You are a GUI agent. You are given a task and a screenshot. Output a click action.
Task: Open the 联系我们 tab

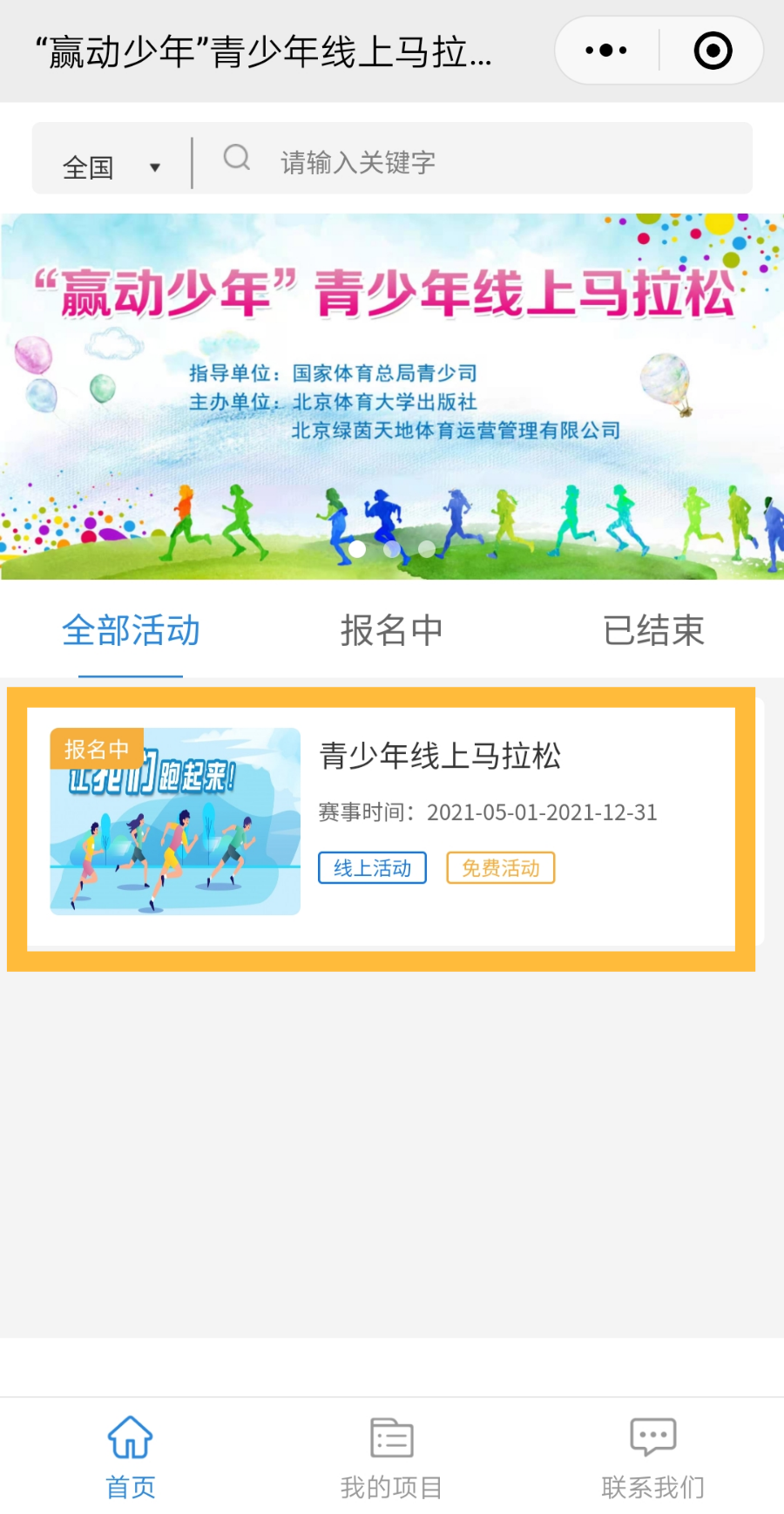[x=652, y=1456]
